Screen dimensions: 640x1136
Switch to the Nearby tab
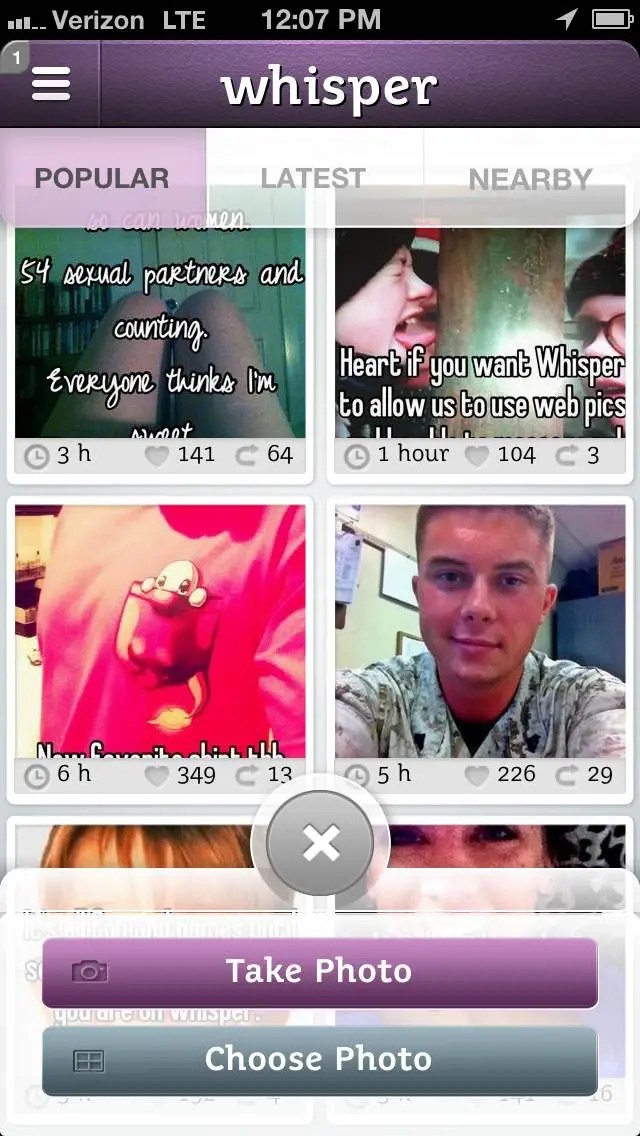click(x=530, y=179)
